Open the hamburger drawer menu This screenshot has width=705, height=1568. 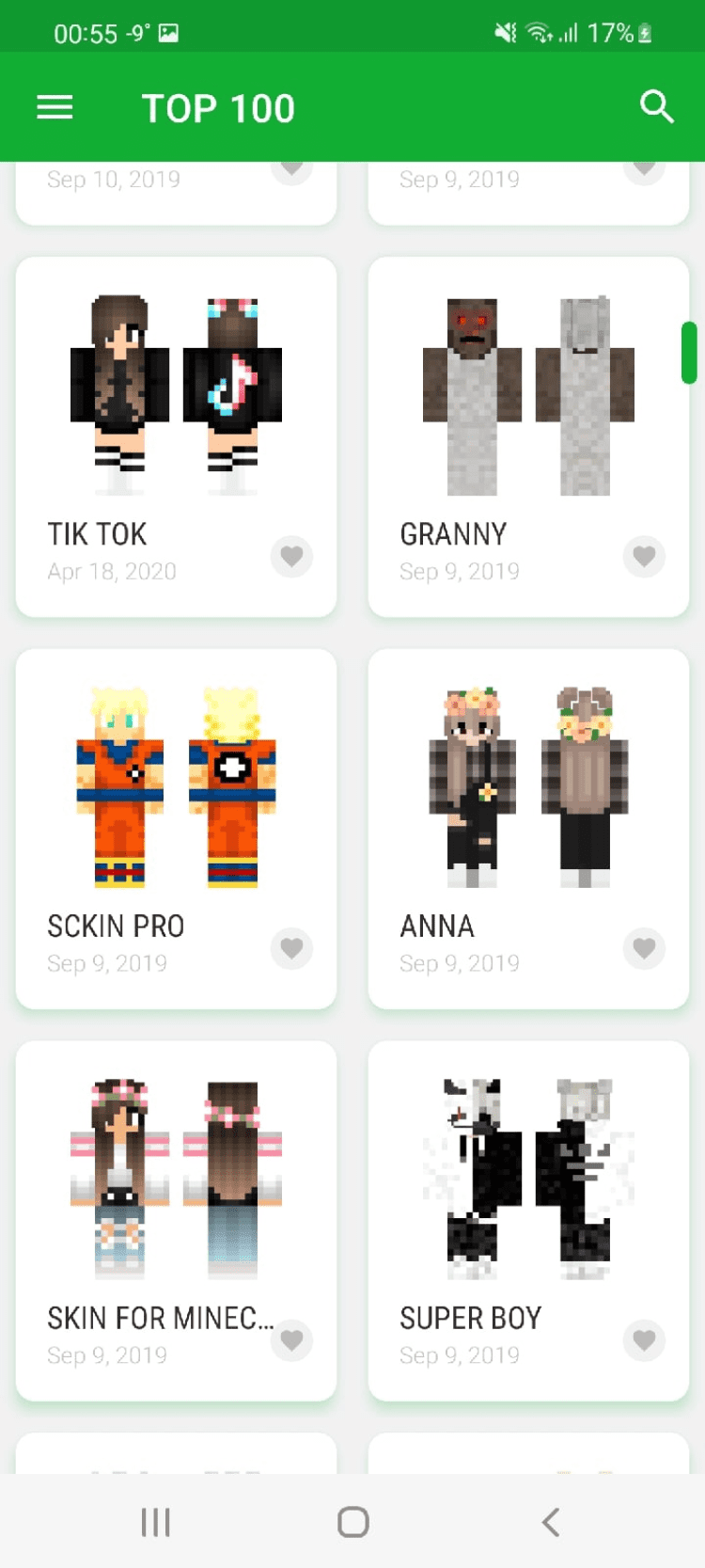(55, 108)
